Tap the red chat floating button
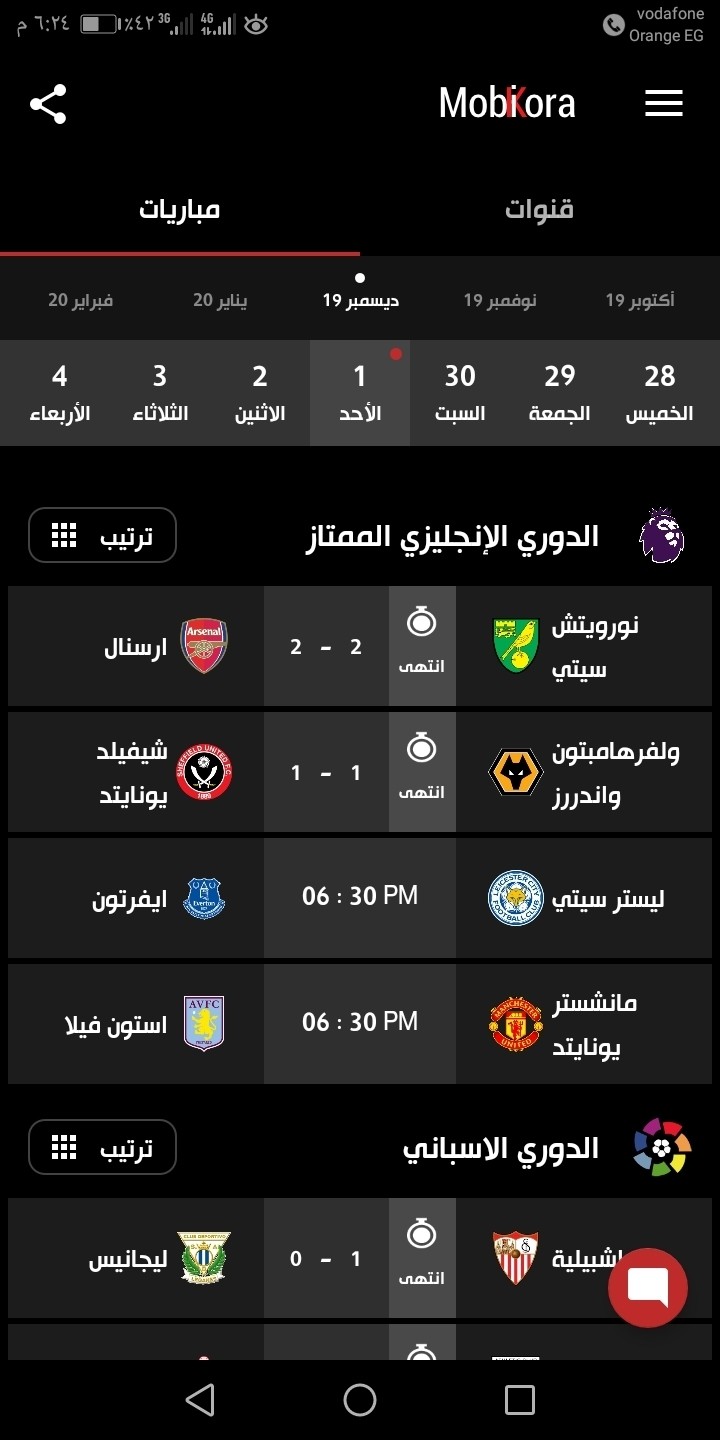Image resolution: width=720 pixels, height=1440 pixels. click(x=648, y=1287)
